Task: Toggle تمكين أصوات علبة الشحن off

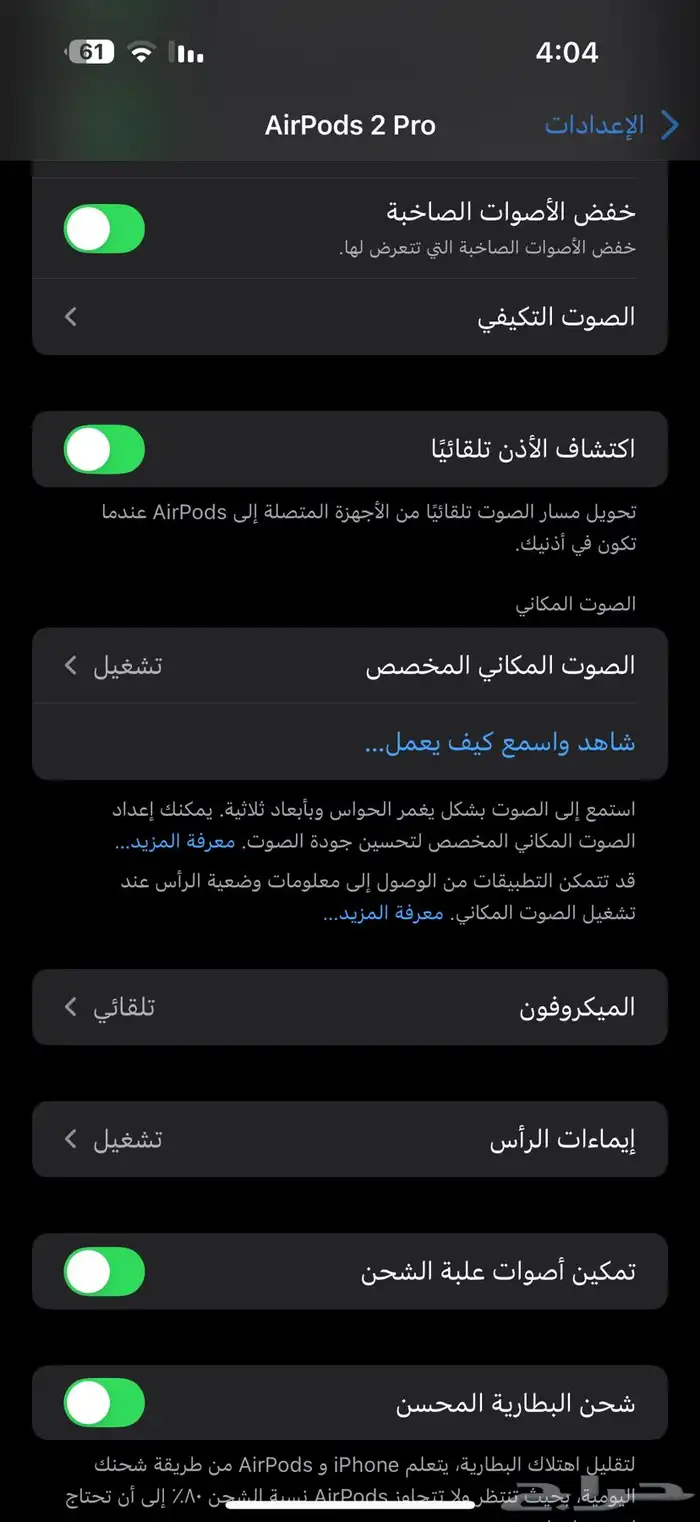Action: 104,1271
